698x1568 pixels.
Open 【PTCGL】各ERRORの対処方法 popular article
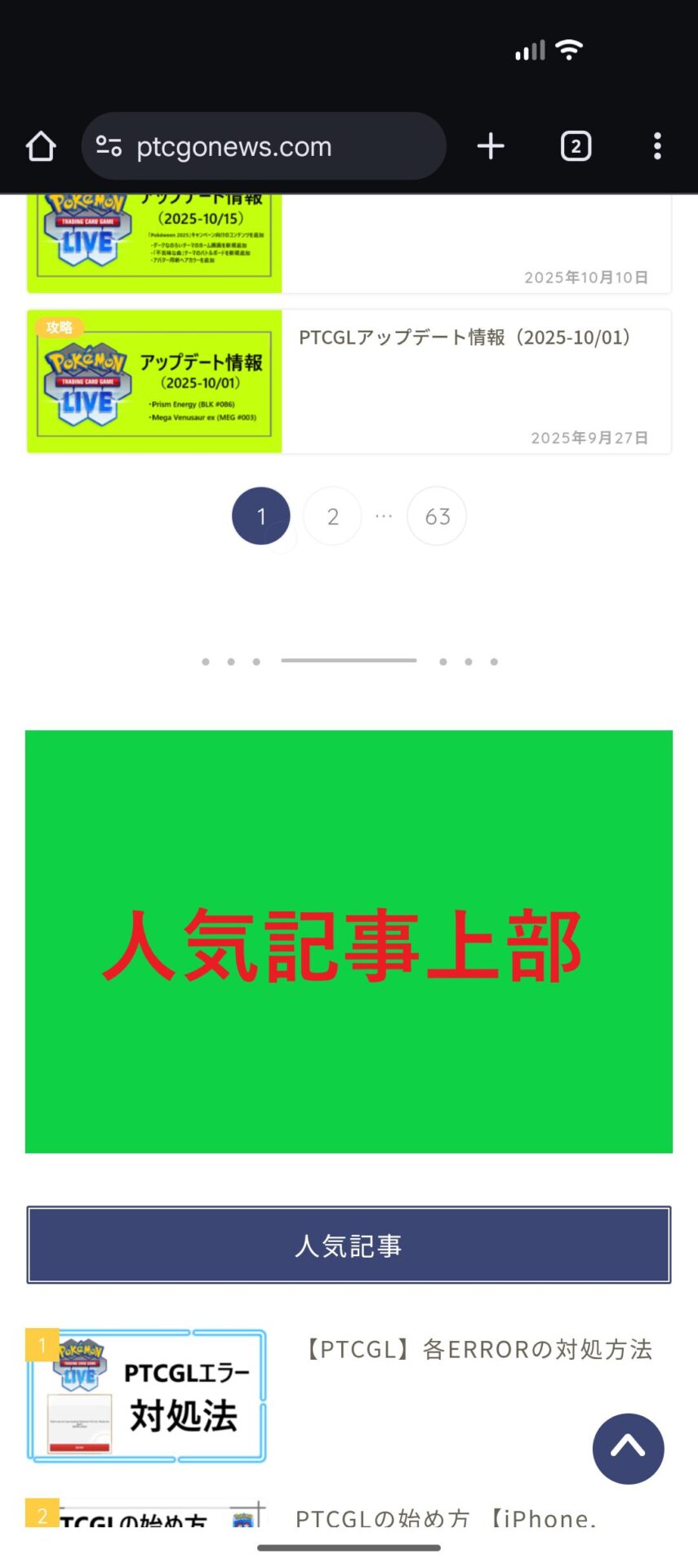point(478,1349)
